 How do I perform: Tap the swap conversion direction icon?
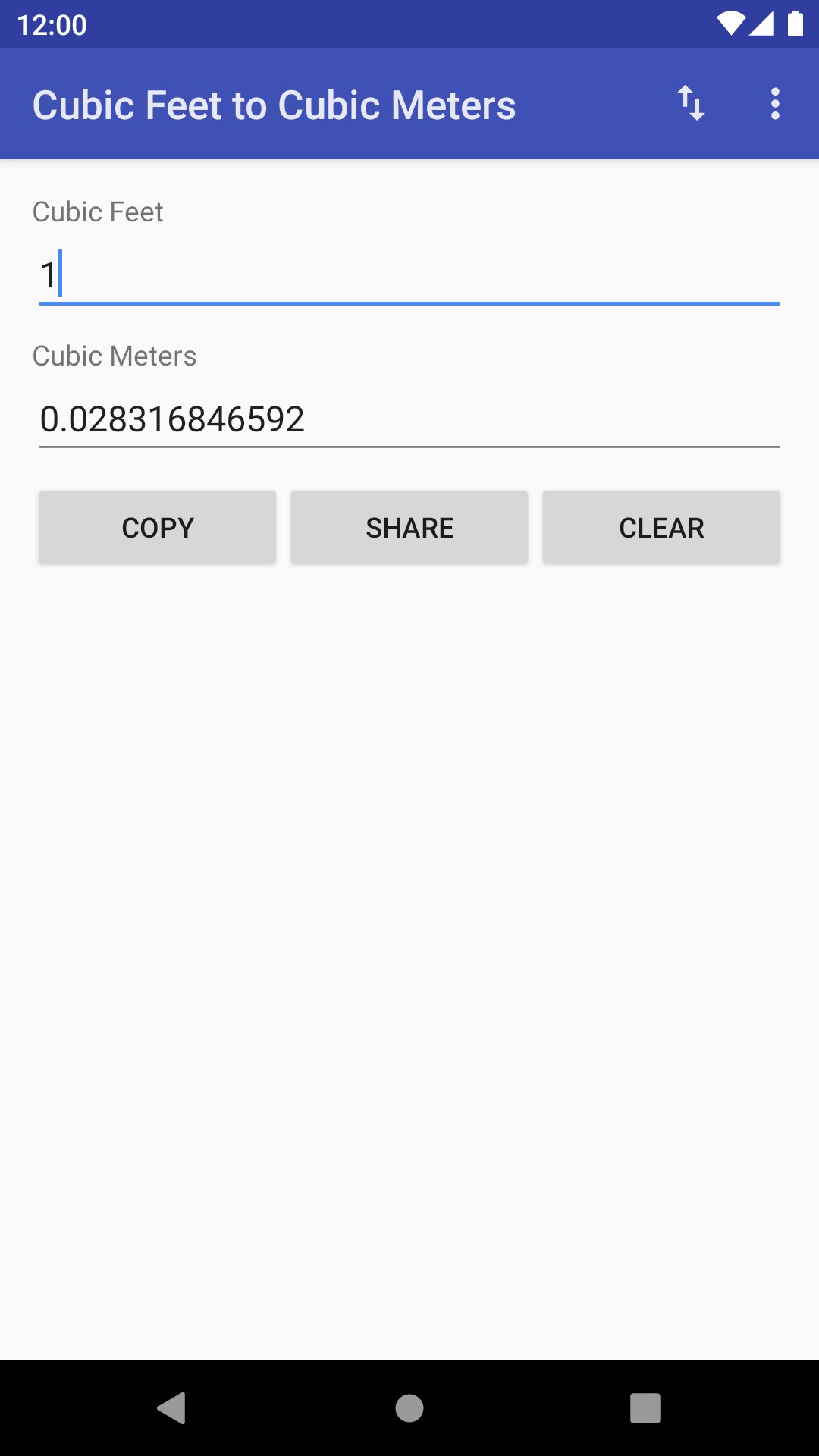(x=692, y=104)
